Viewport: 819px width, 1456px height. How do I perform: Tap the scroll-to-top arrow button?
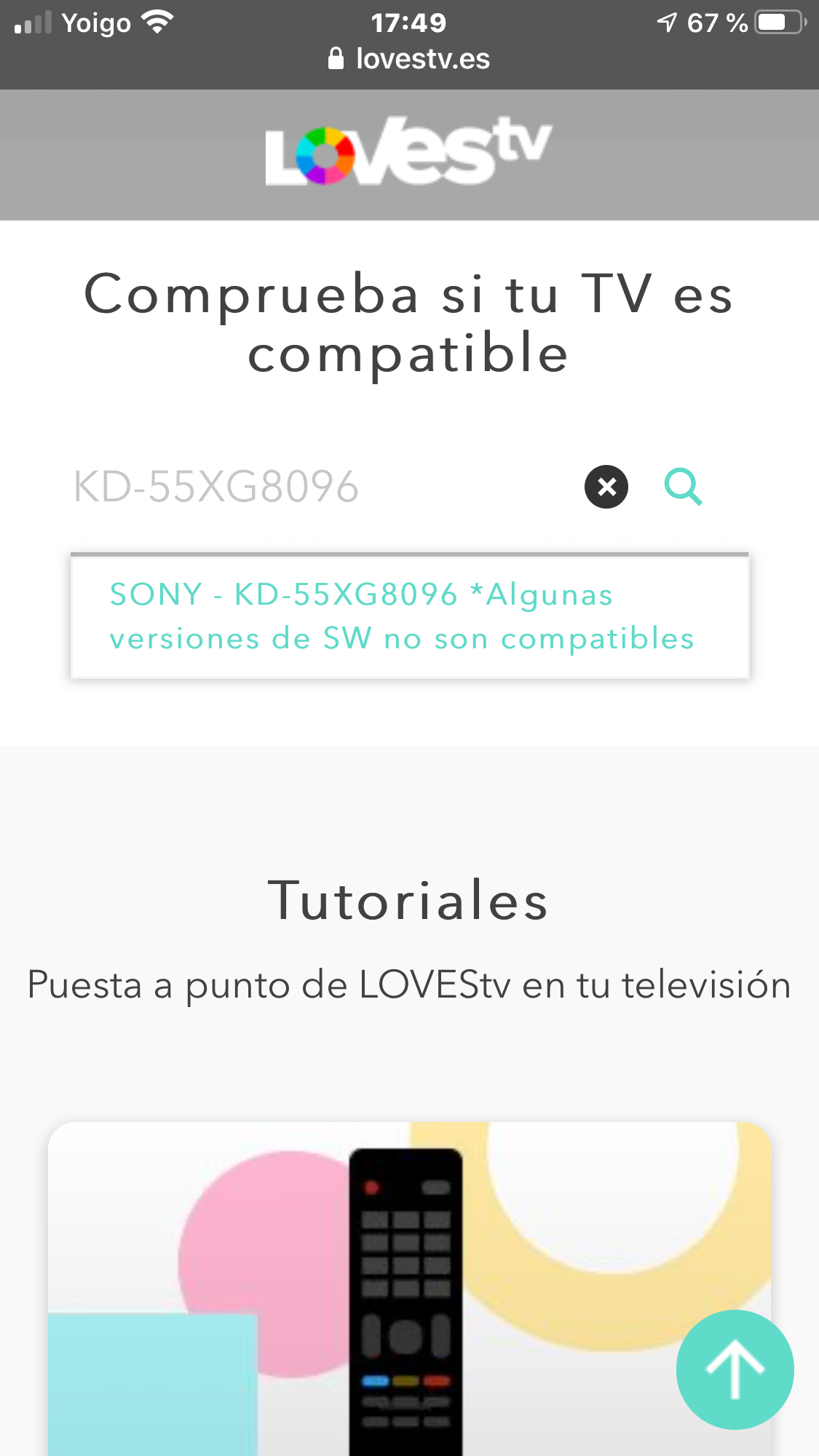[x=735, y=1369]
